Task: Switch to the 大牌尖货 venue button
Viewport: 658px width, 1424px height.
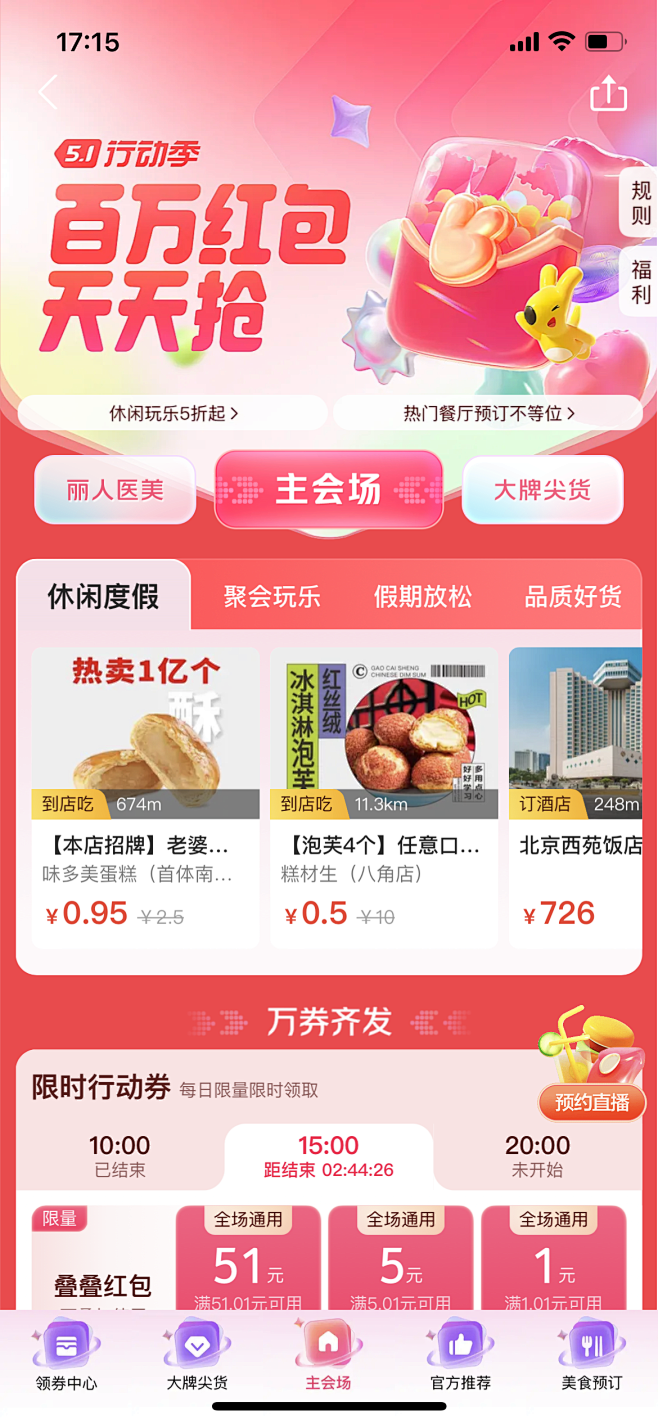Action: click(542, 490)
